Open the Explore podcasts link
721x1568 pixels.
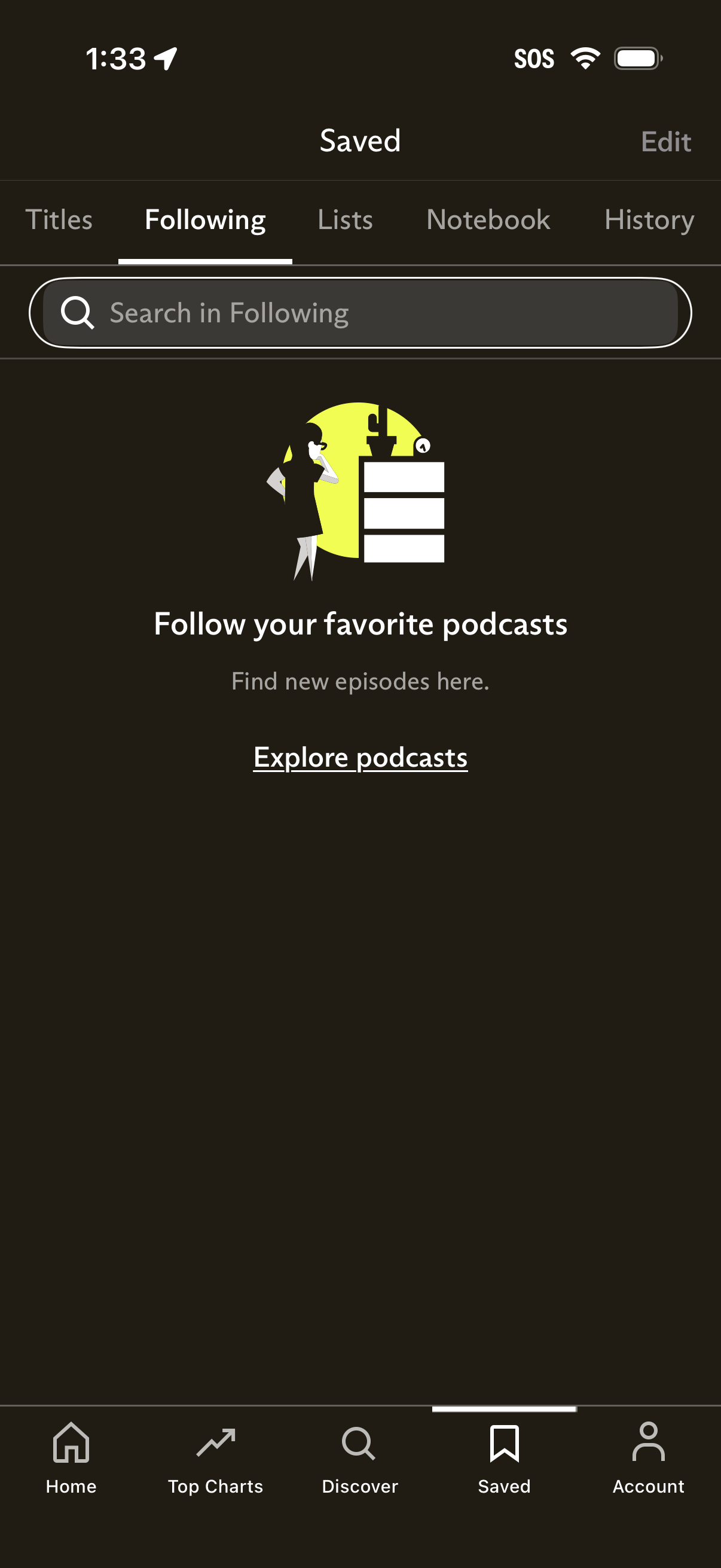(x=360, y=757)
